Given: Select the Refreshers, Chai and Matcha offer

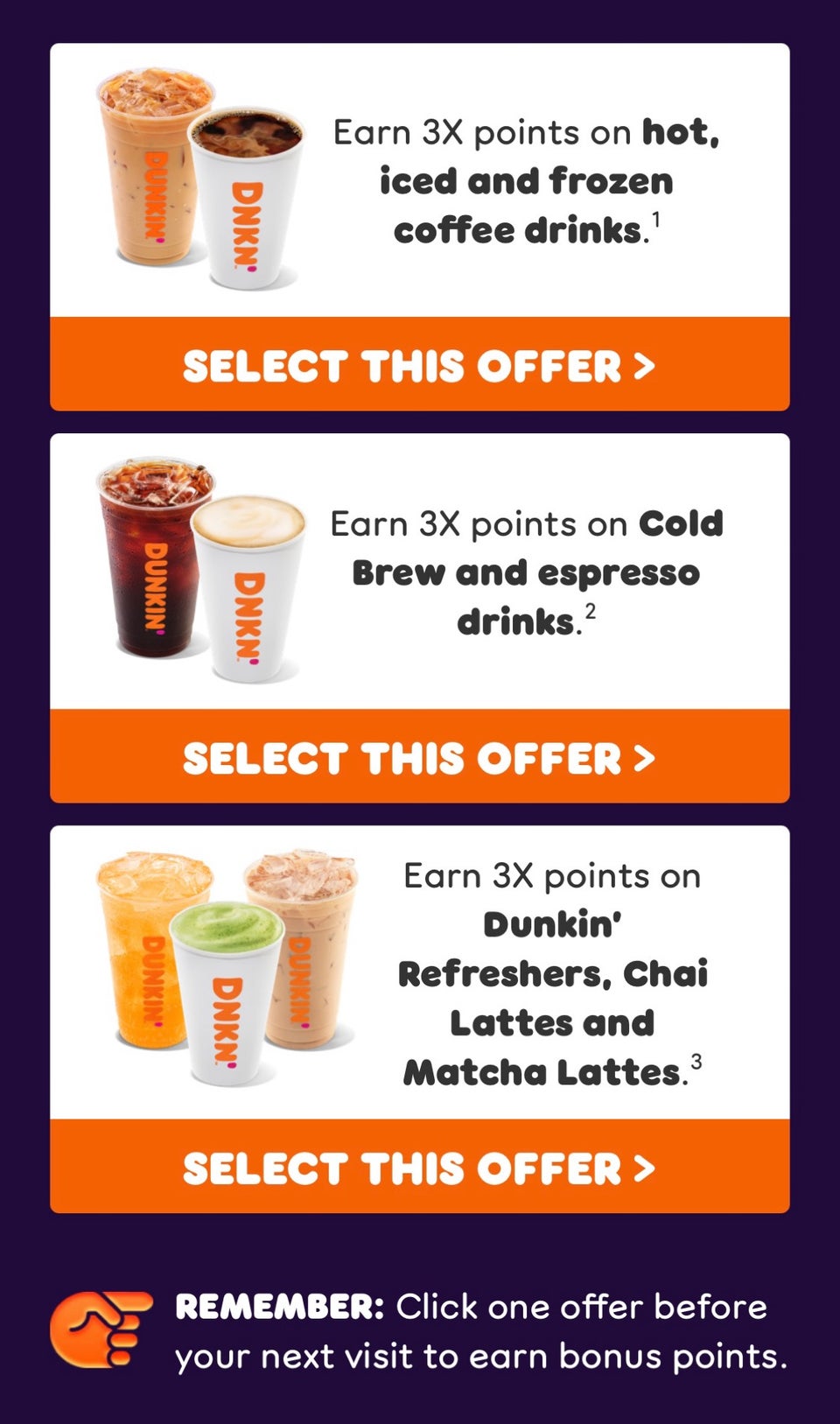Looking at the screenshot, I should pyautogui.click(x=419, y=1167).
